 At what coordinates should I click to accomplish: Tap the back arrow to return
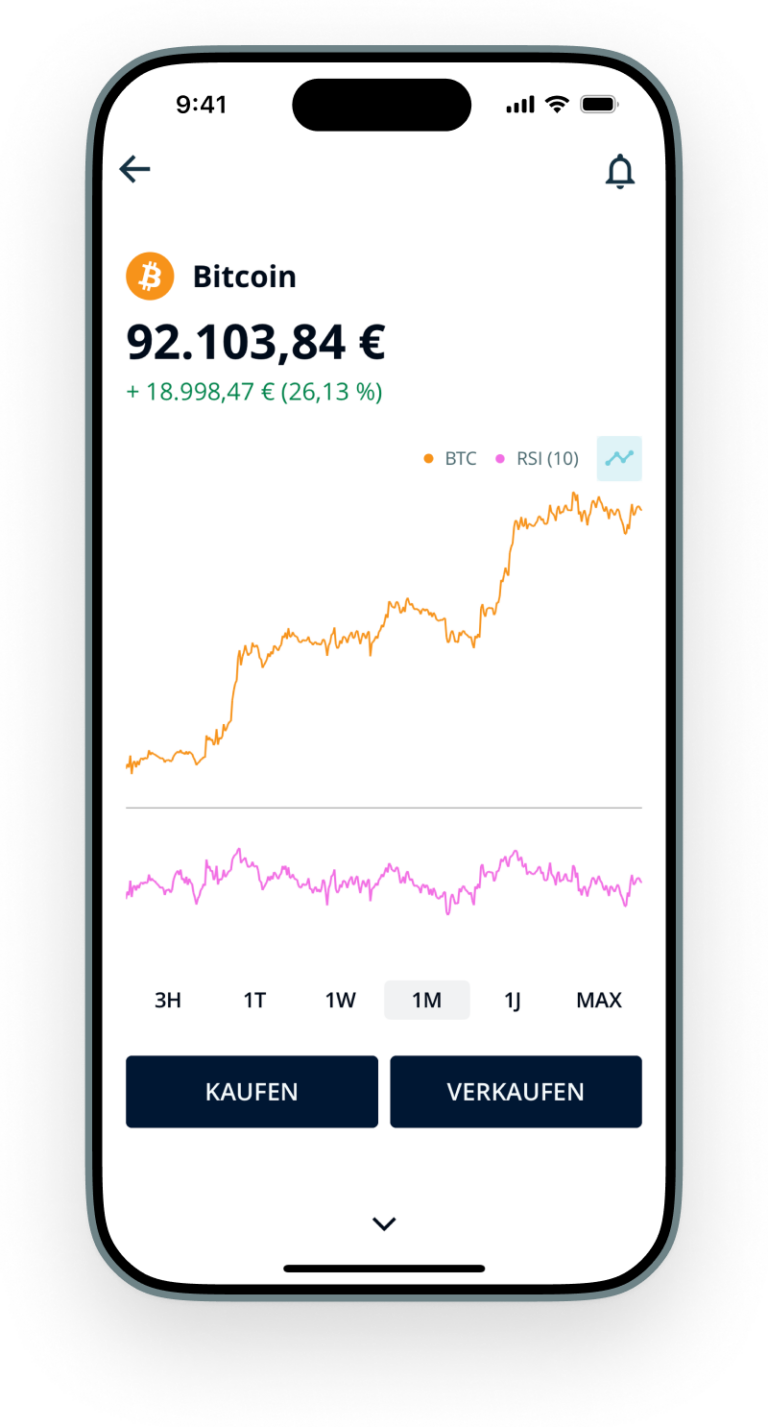tap(136, 169)
